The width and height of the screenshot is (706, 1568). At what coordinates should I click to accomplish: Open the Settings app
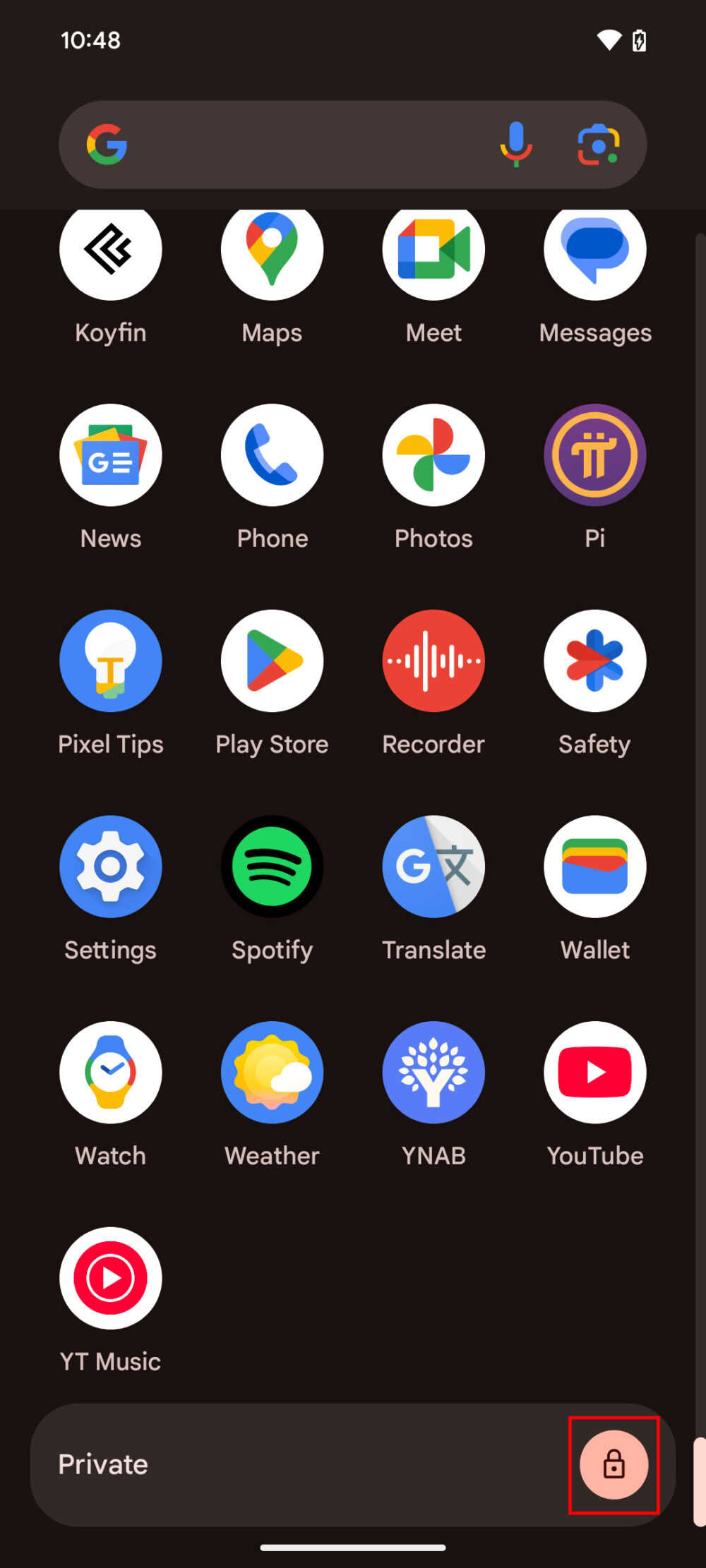point(110,867)
